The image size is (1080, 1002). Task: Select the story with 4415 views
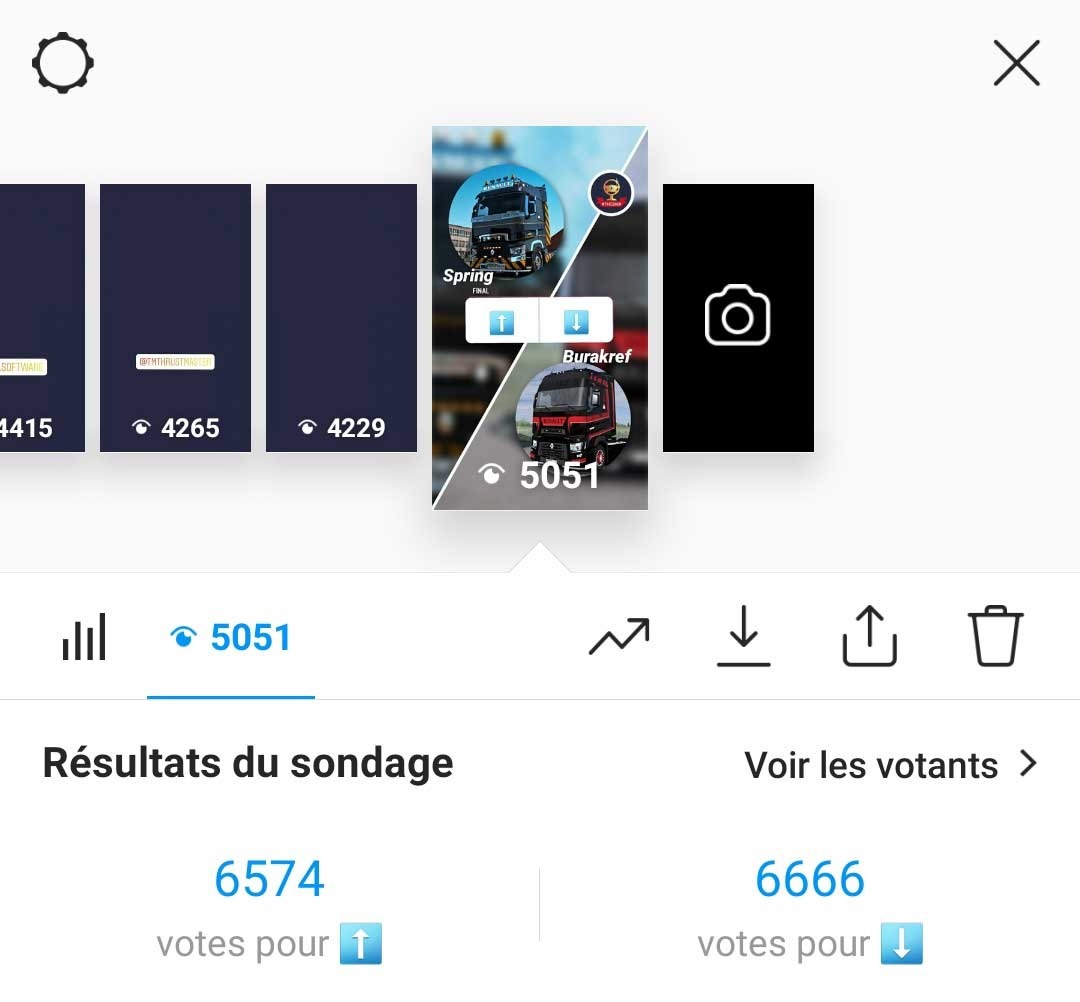pos(42,318)
